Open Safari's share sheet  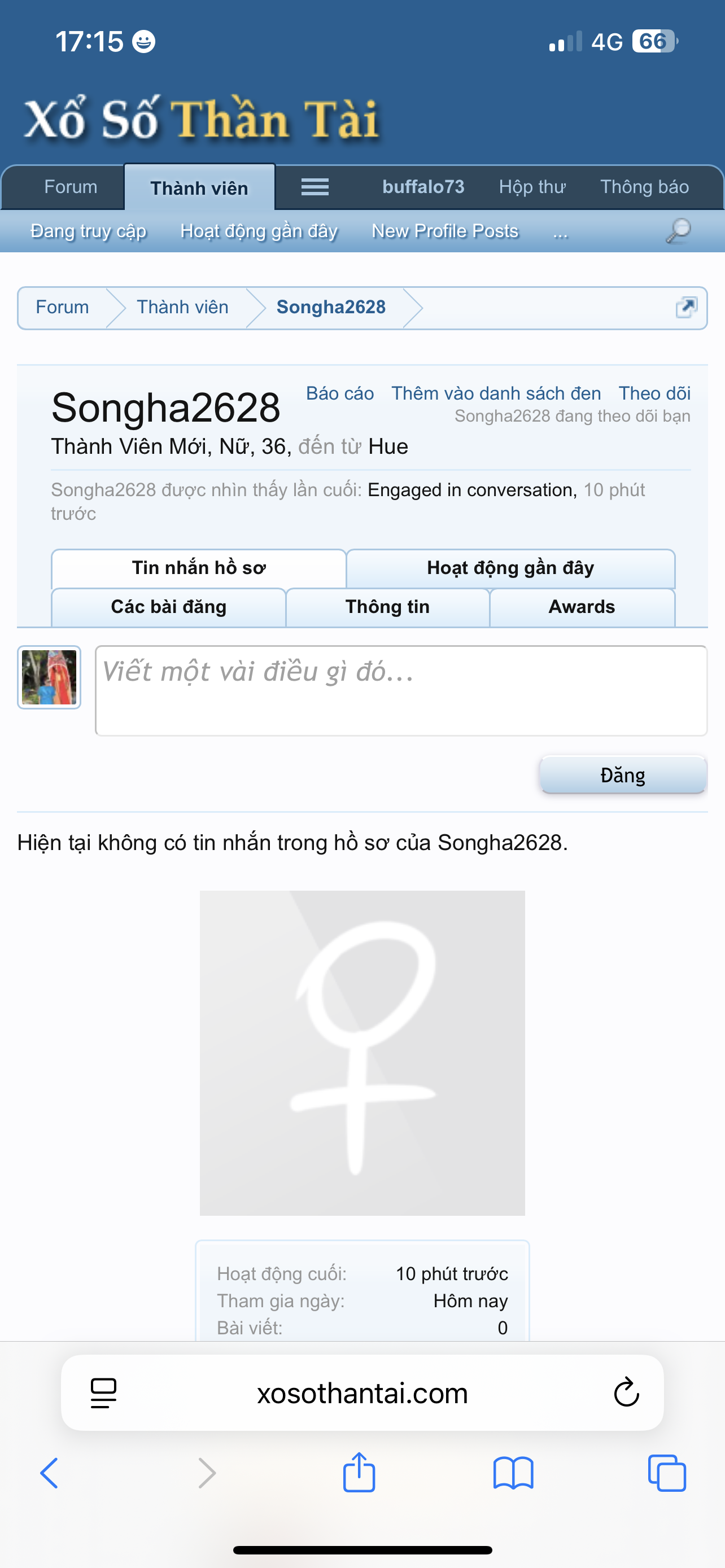point(359,1473)
